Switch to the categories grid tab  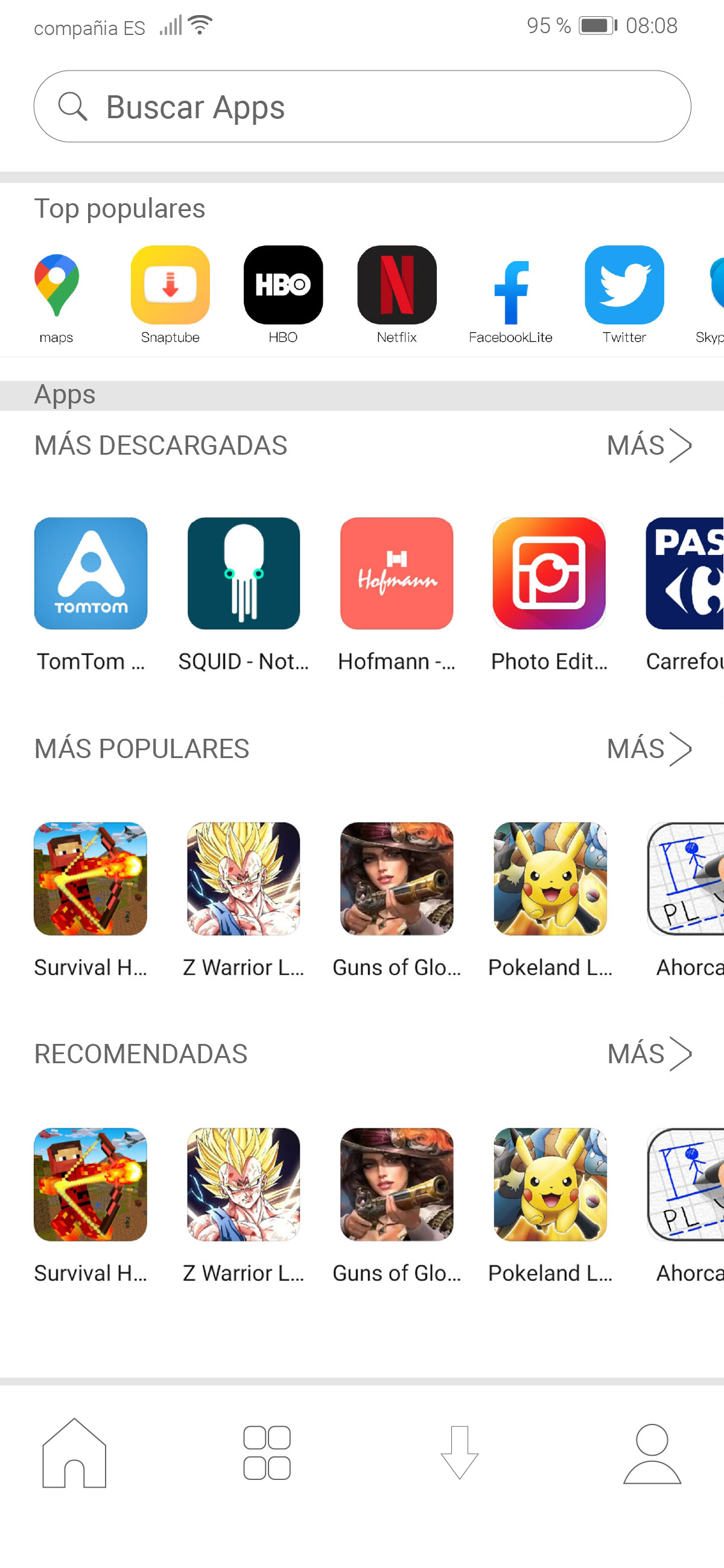coord(267,1453)
